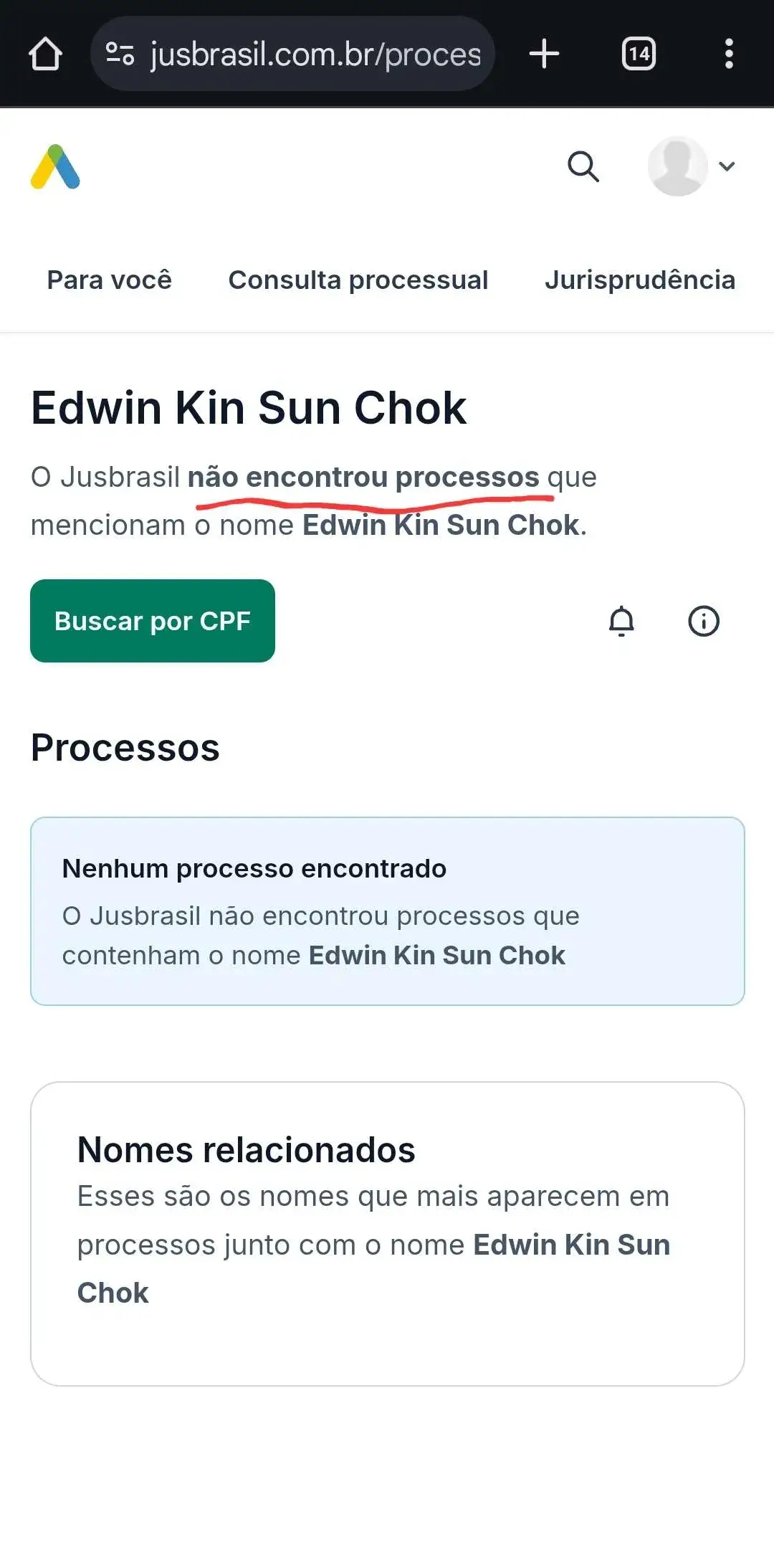Tap the Jusbrasil logo

pos(55,167)
